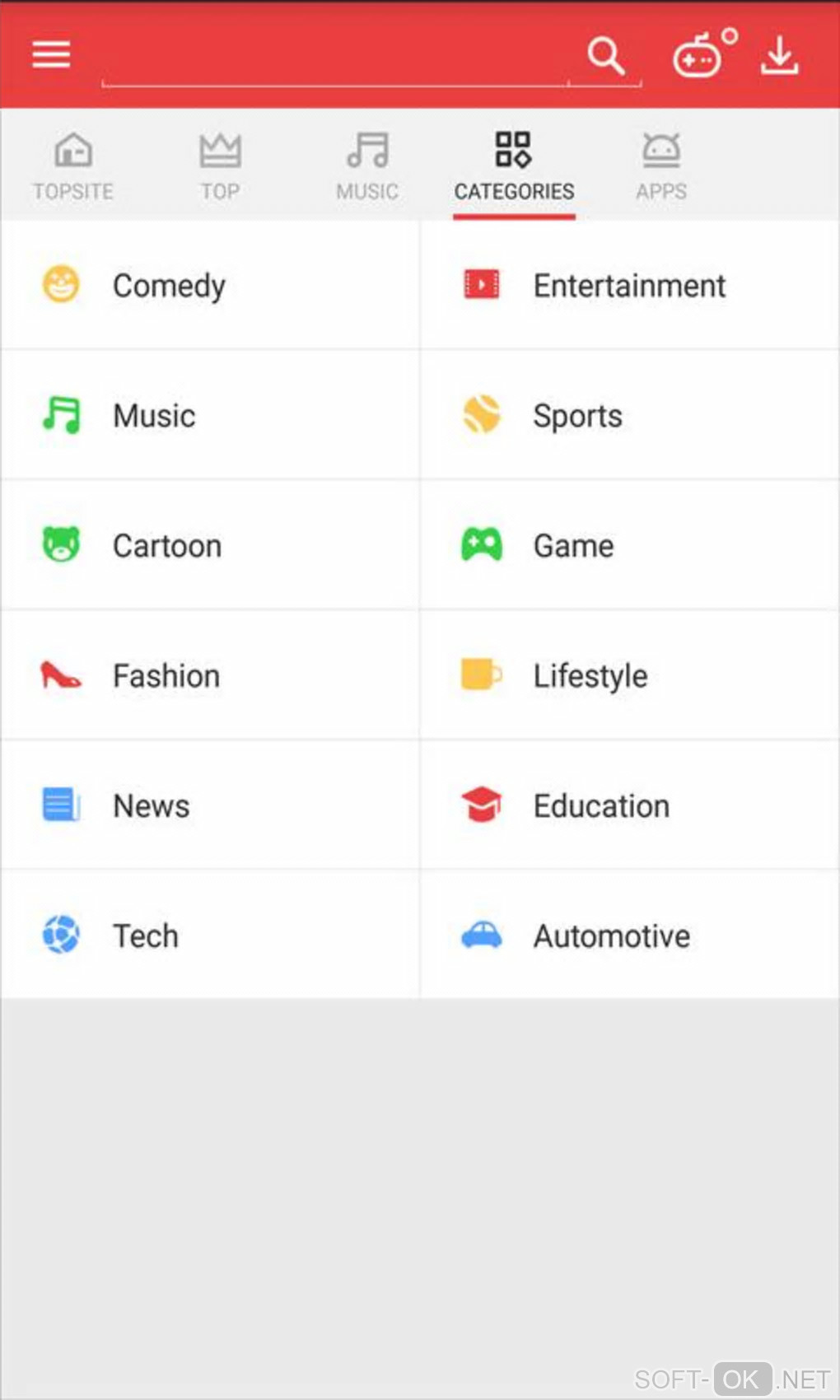This screenshot has height=1400, width=840.
Task: Browse the Cartoon category
Action: [x=210, y=546]
